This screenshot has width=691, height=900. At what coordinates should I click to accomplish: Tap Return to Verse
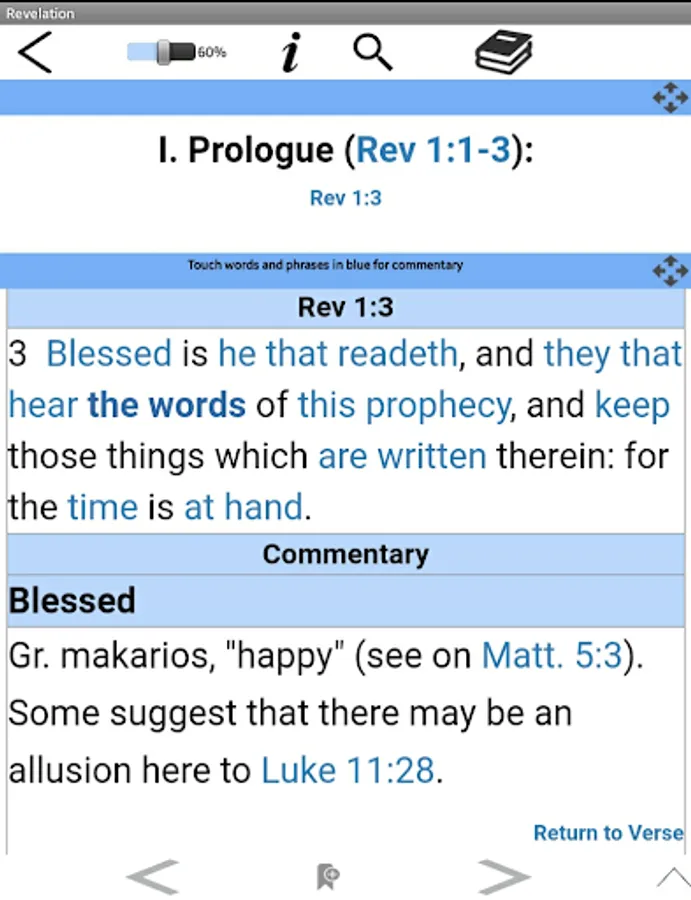[x=608, y=833]
